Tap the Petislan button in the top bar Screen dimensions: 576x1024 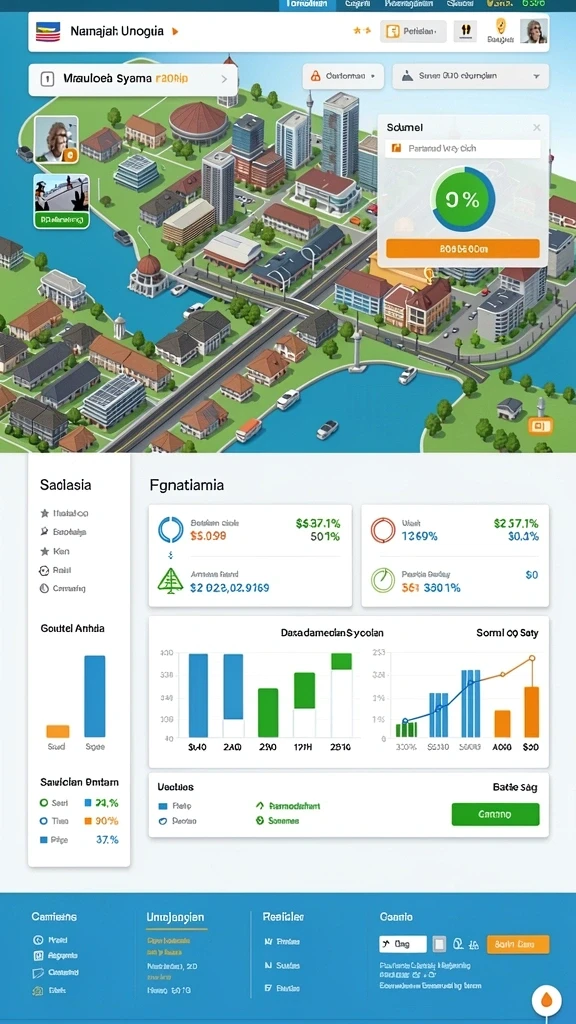[x=413, y=31]
